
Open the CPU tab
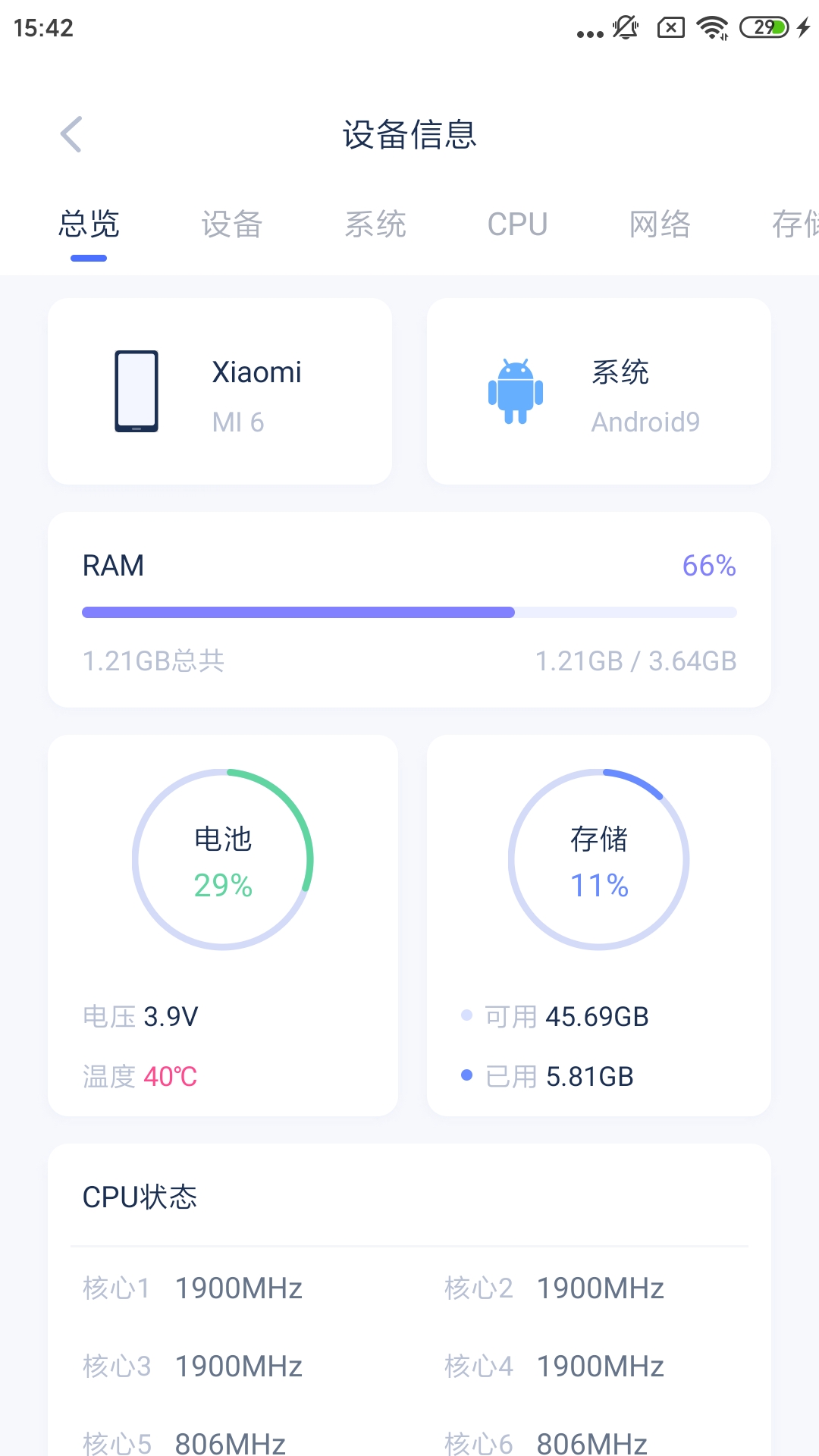coord(517,224)
